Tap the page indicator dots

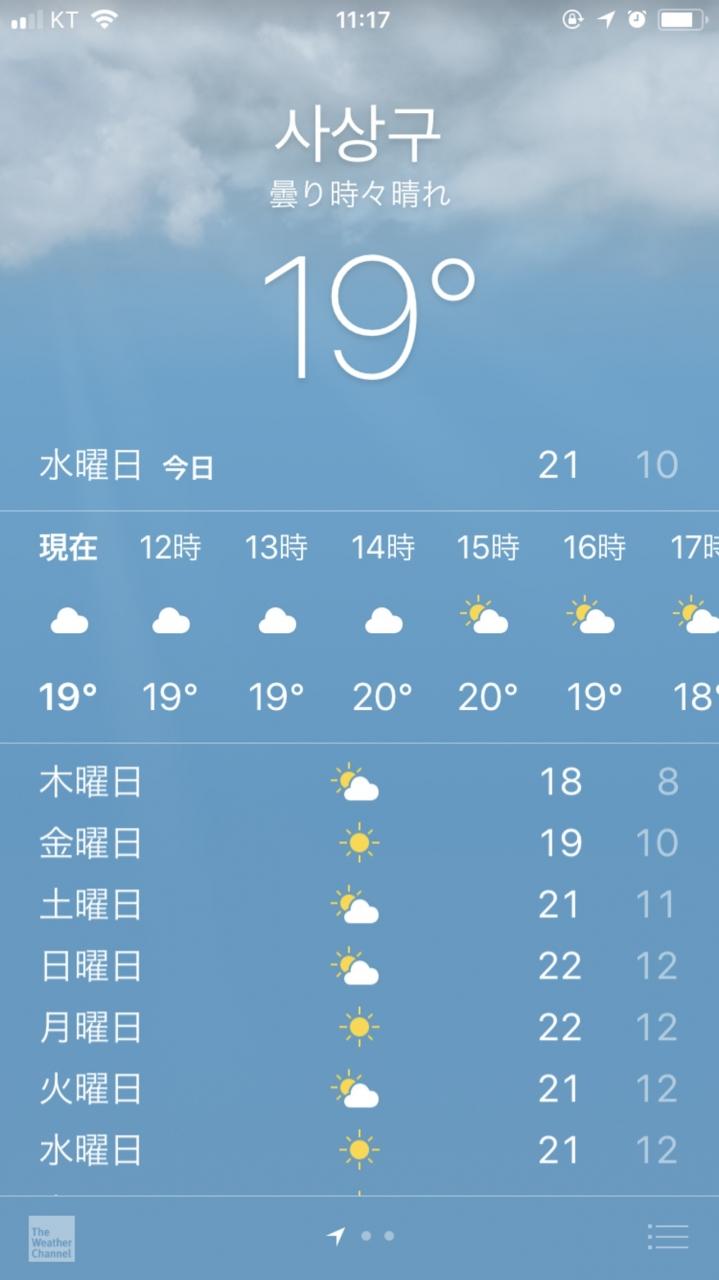(x=361, y=1236)
